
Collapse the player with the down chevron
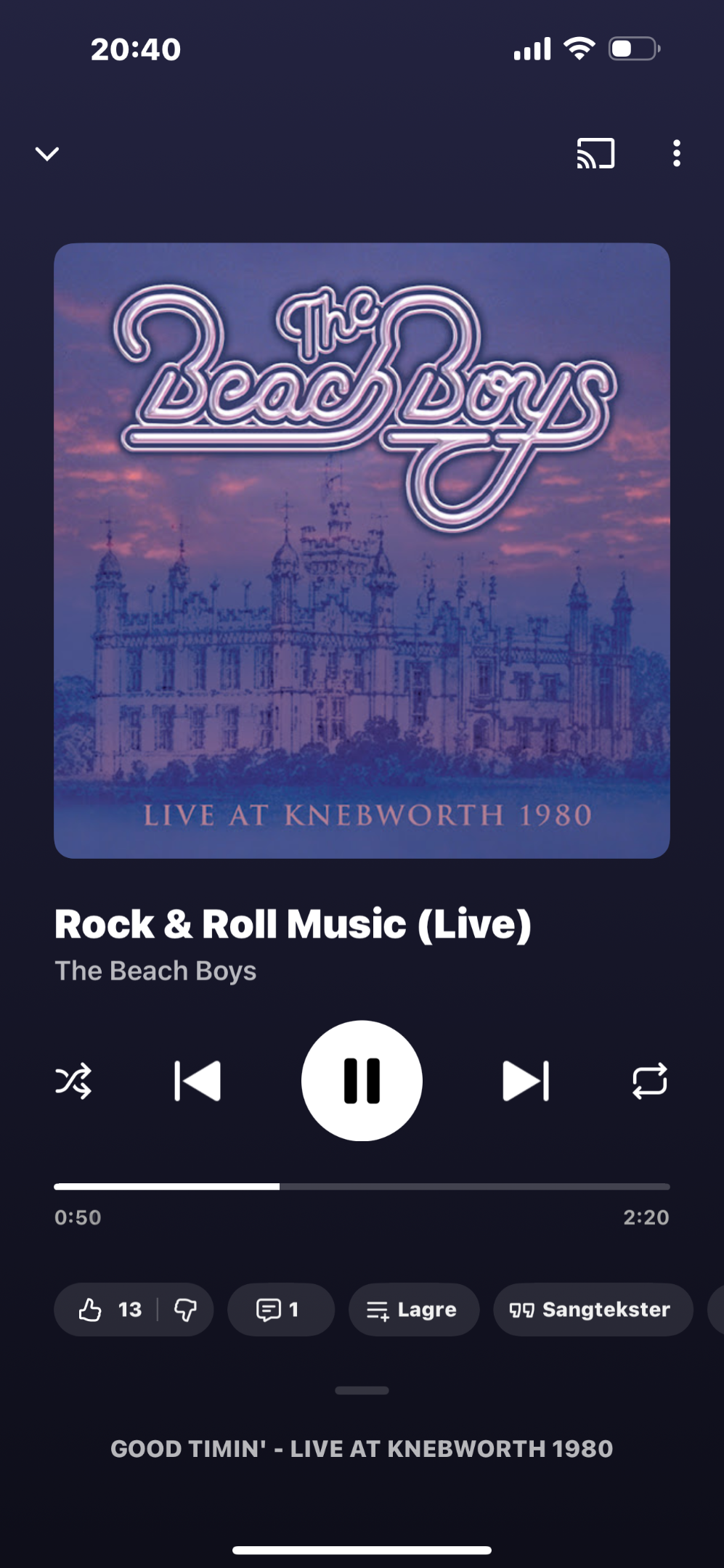pyautogui.click(x=47, y=153)
